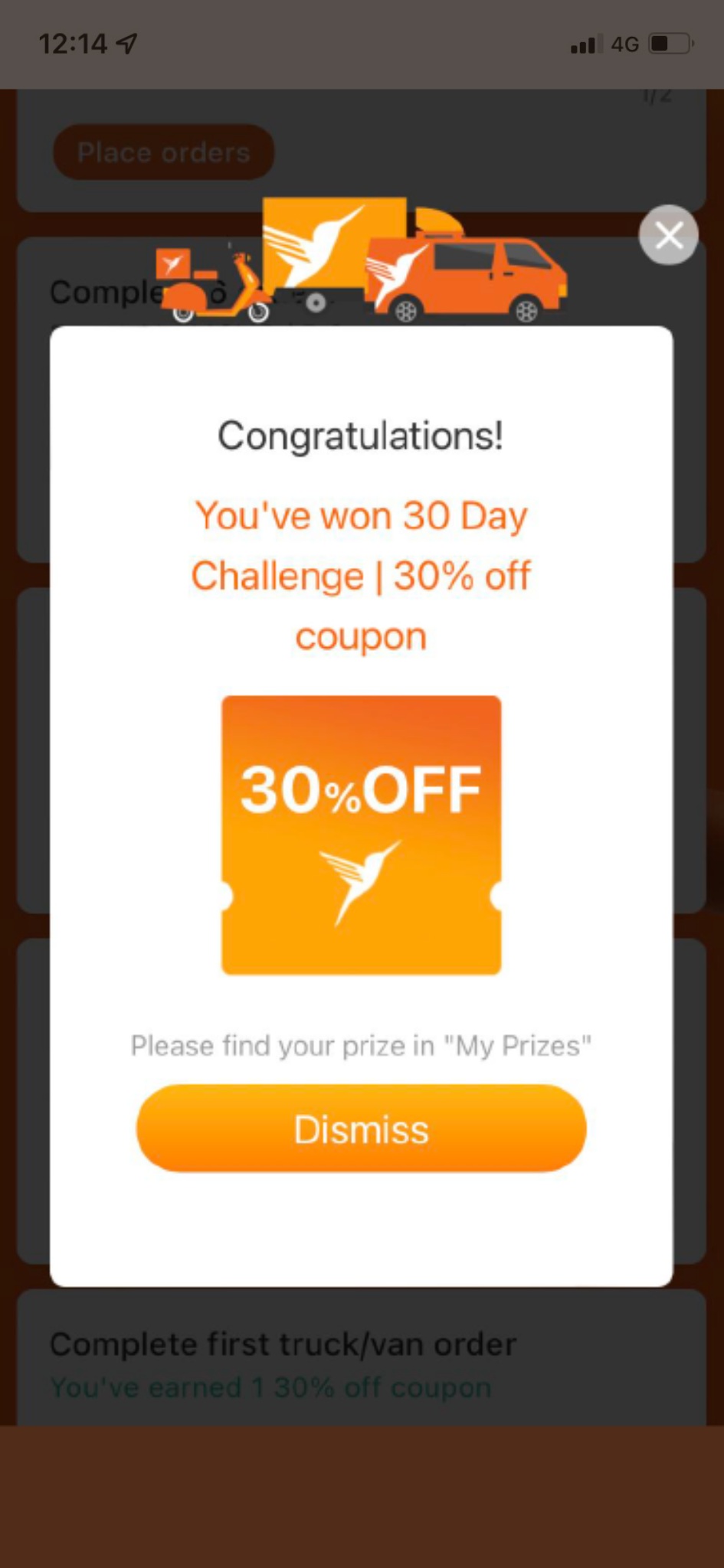Close the prize popup with X
This screenshot has width=724, height=1568.
click(668, 235)
